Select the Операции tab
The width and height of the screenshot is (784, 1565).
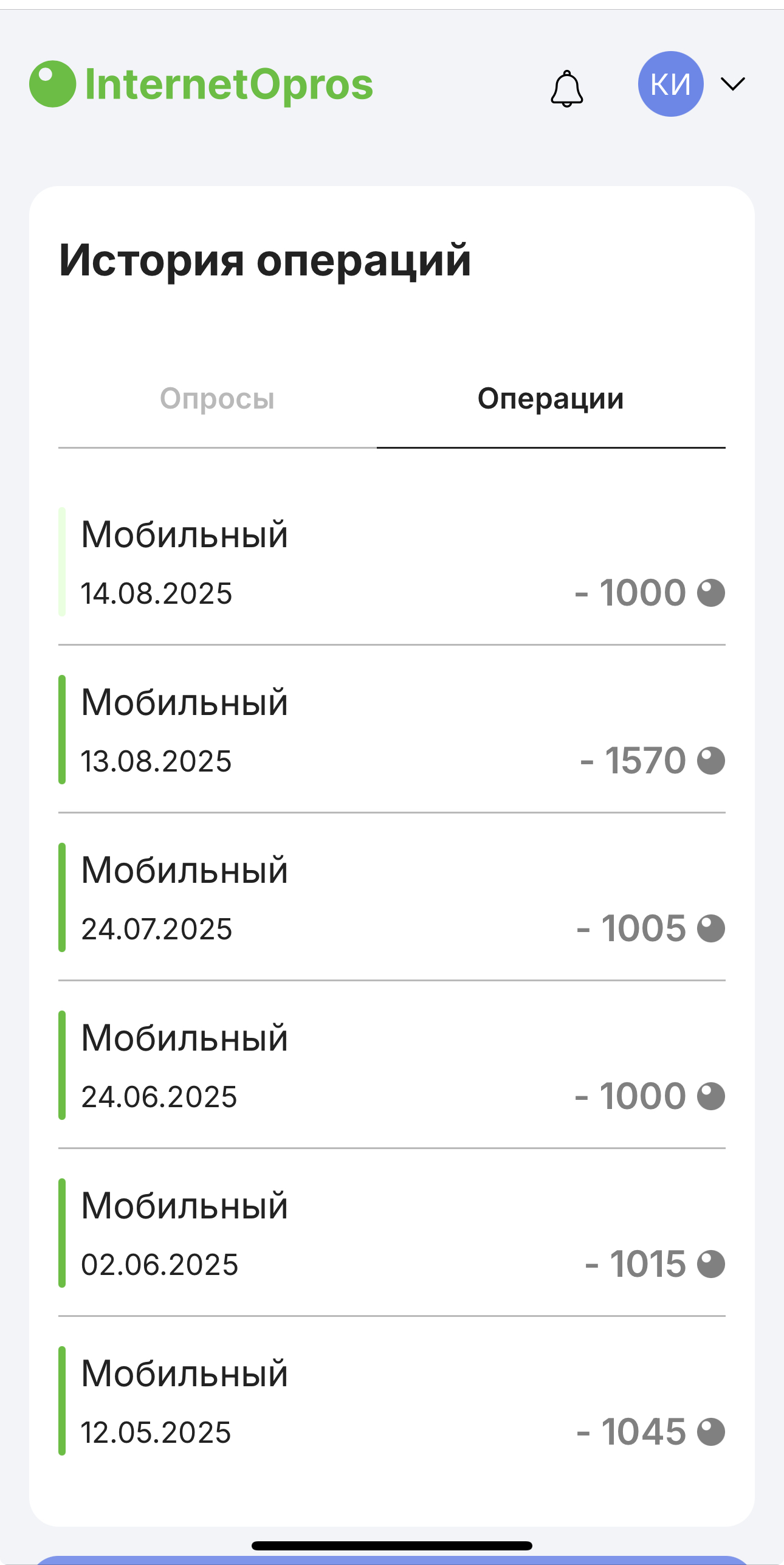(551, 399)
